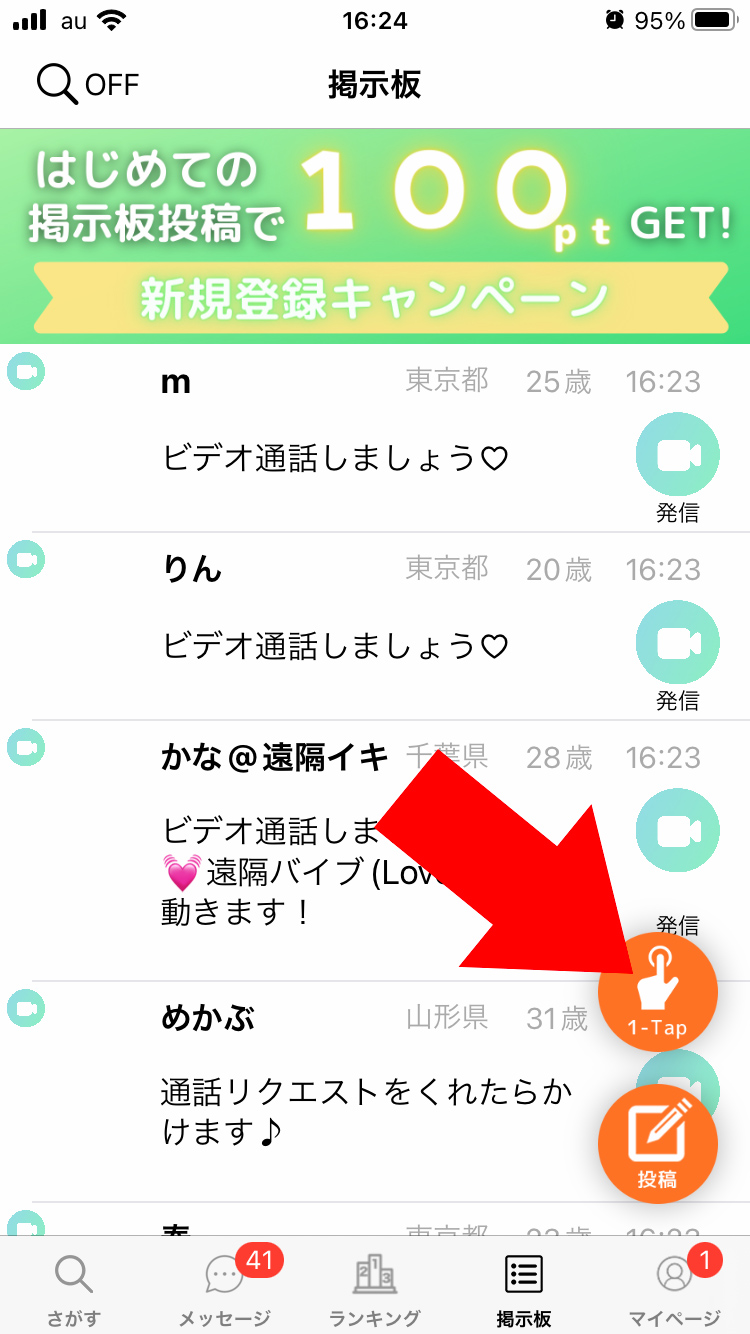
Task: Create a new post with 投稿 button
Action: 657,1144
